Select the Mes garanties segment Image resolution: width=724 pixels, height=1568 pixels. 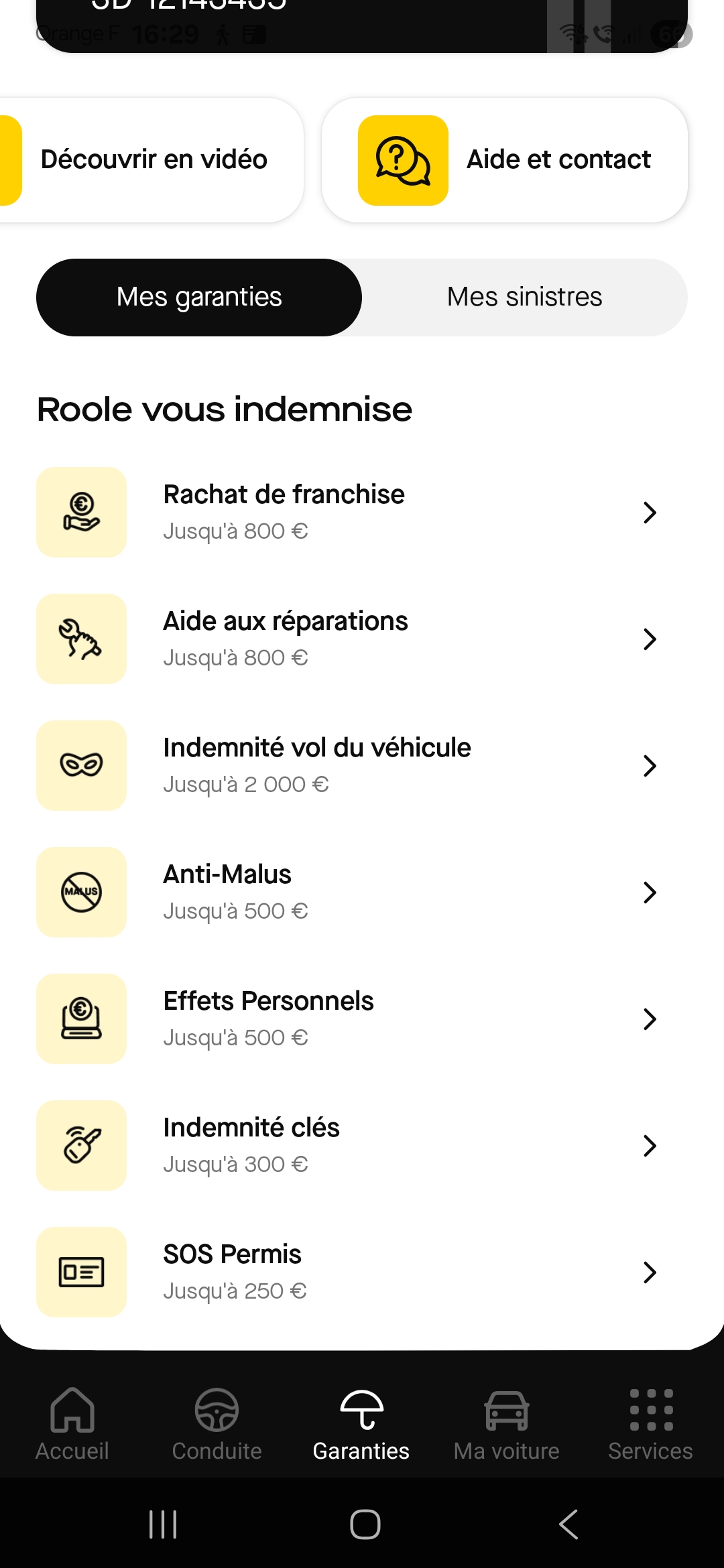click(x=199, y=298)
